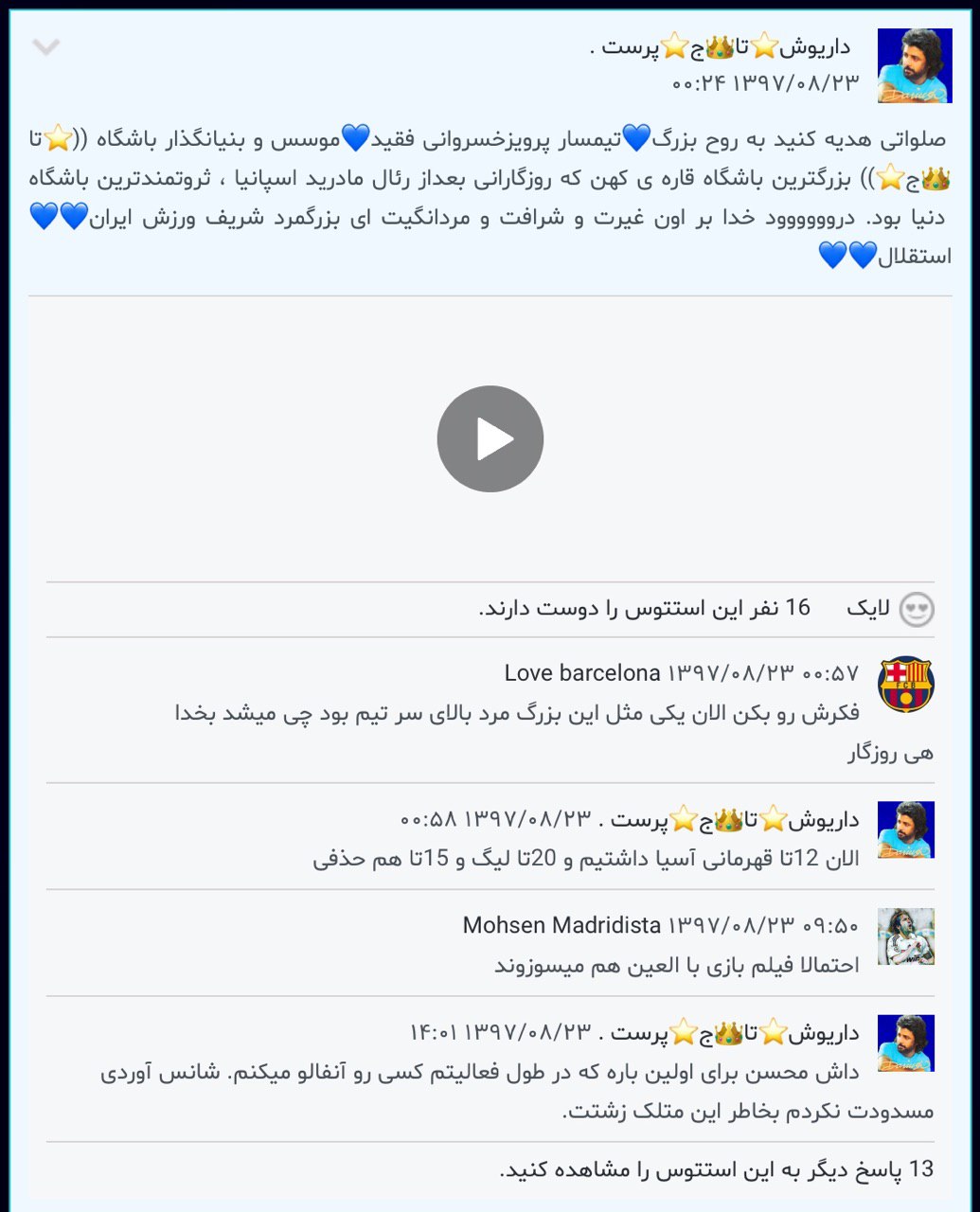View the 13 other replies
Screen dimensions: 980x1212
point(716,1169)
